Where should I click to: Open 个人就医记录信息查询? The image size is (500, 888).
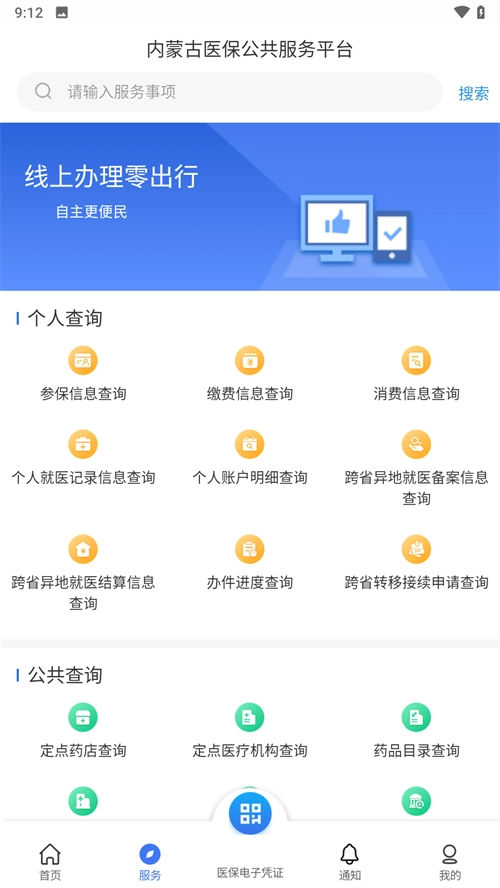coord(83,458)
